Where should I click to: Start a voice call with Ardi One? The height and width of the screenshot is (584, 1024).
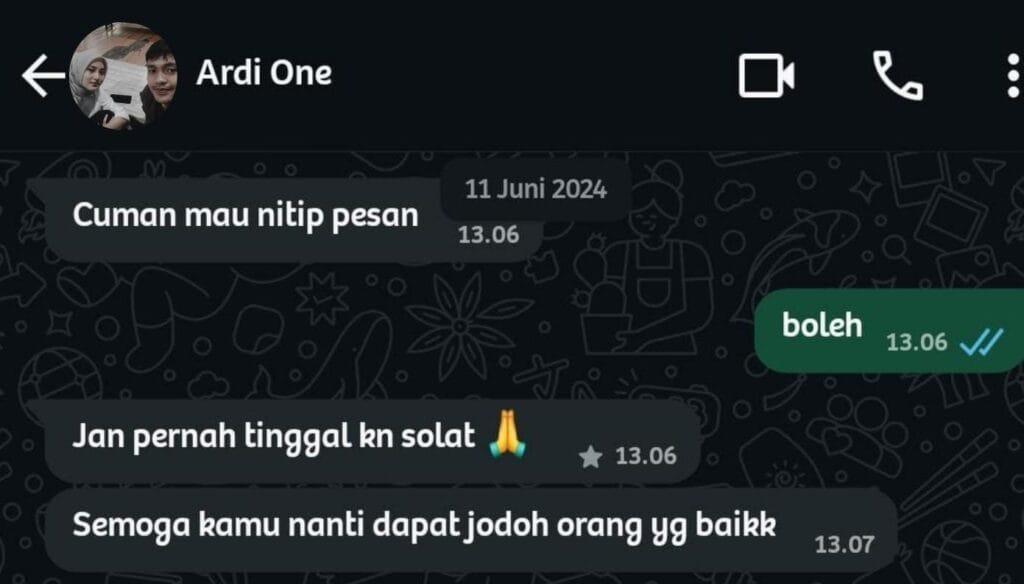pyautogui.click(x=897, y=76)
